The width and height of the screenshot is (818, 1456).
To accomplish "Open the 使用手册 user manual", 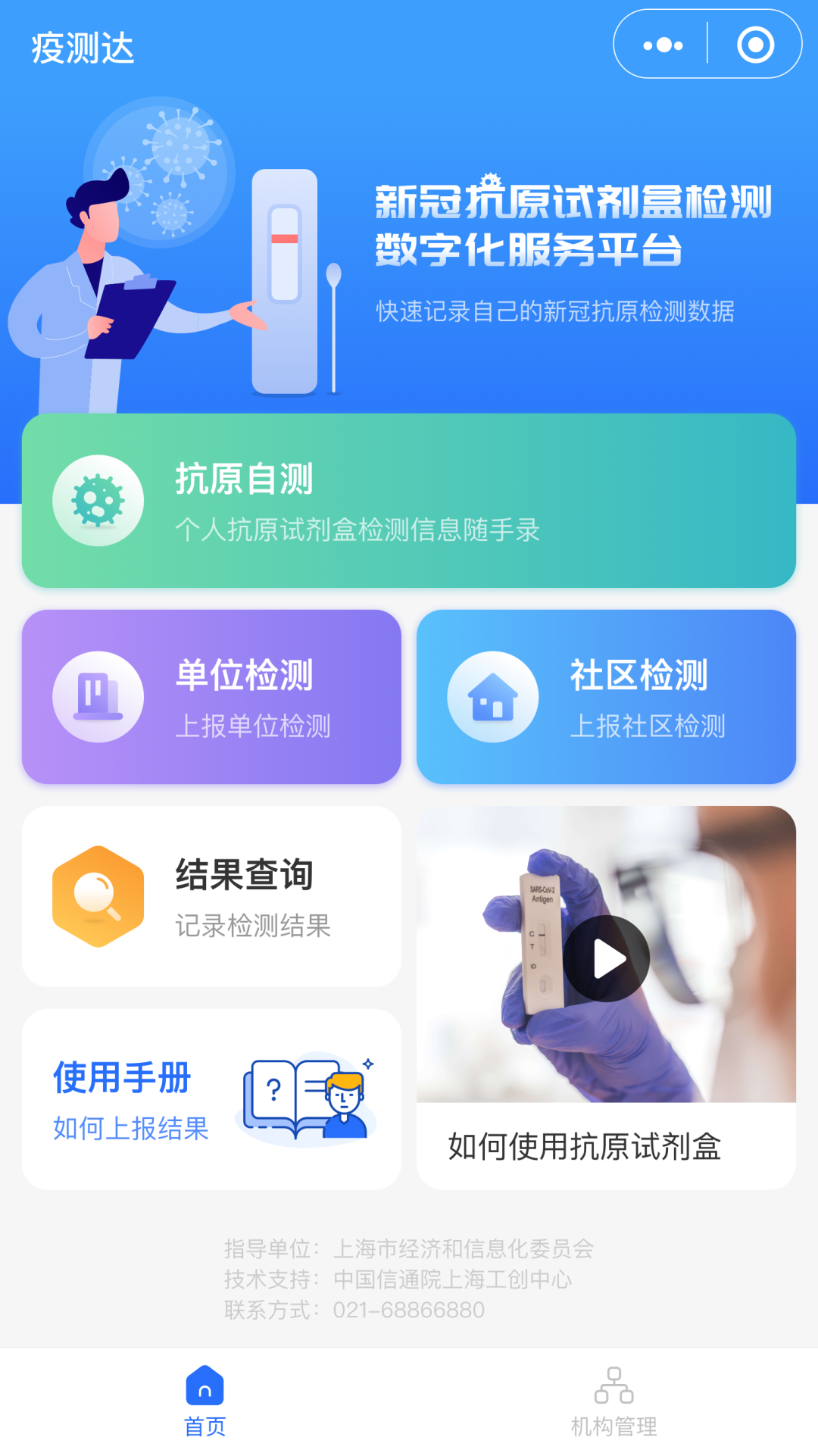I will [211, 1099].
